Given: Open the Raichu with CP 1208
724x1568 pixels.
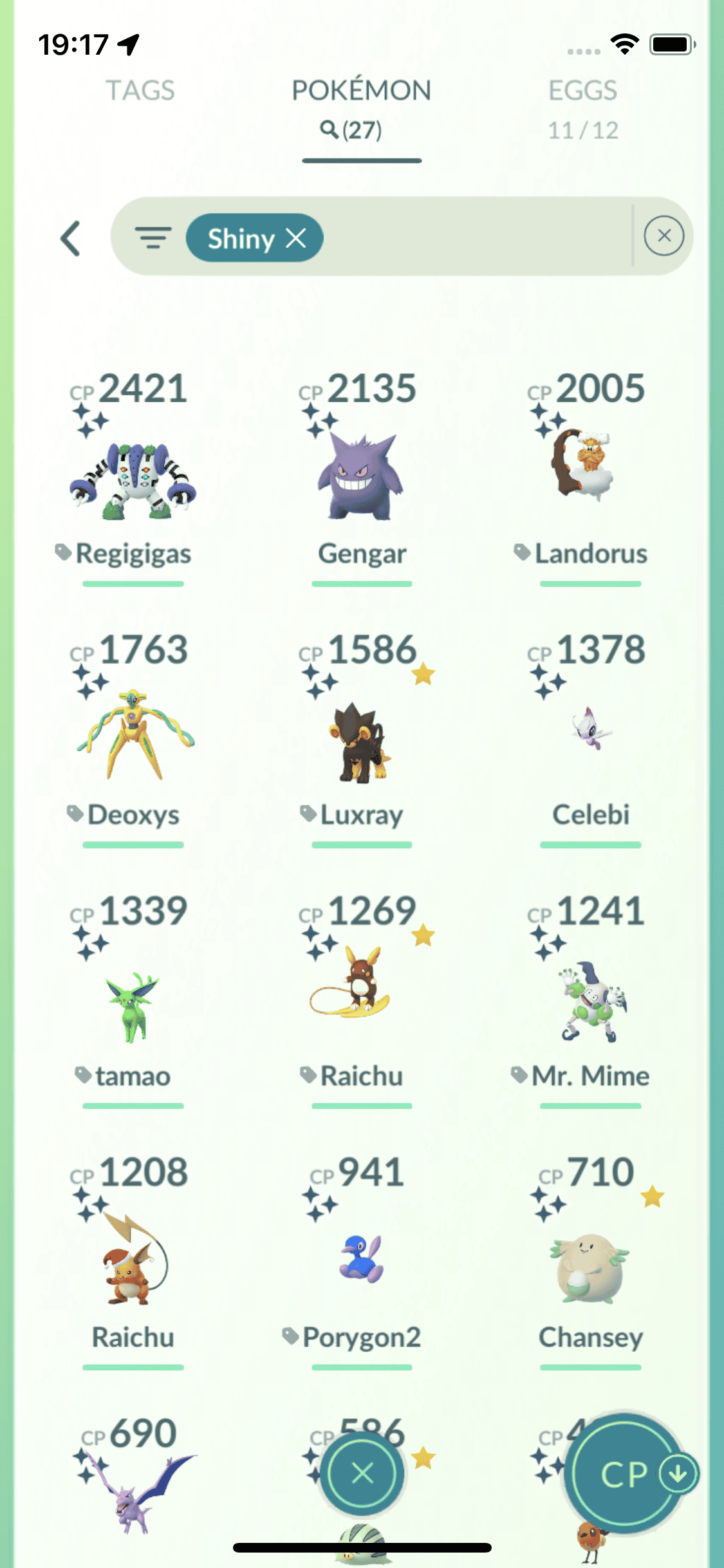Looking at the screenshot, I should [133, 1262].
